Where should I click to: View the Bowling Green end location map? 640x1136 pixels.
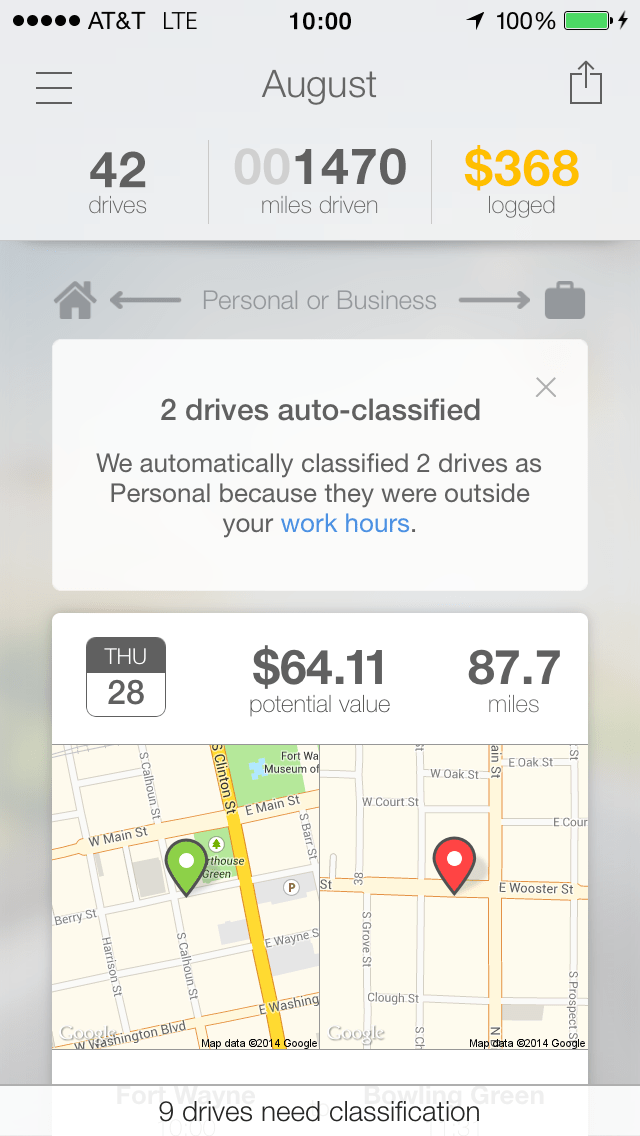[454, 897]
